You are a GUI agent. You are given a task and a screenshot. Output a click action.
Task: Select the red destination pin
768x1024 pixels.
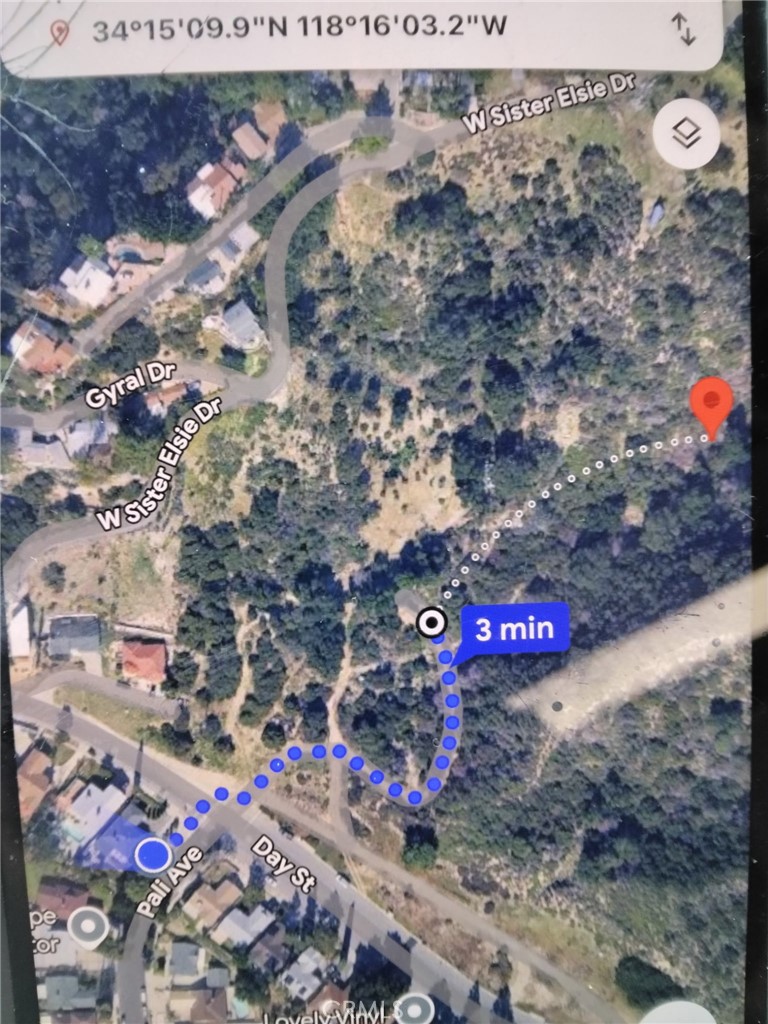point(711,404)
